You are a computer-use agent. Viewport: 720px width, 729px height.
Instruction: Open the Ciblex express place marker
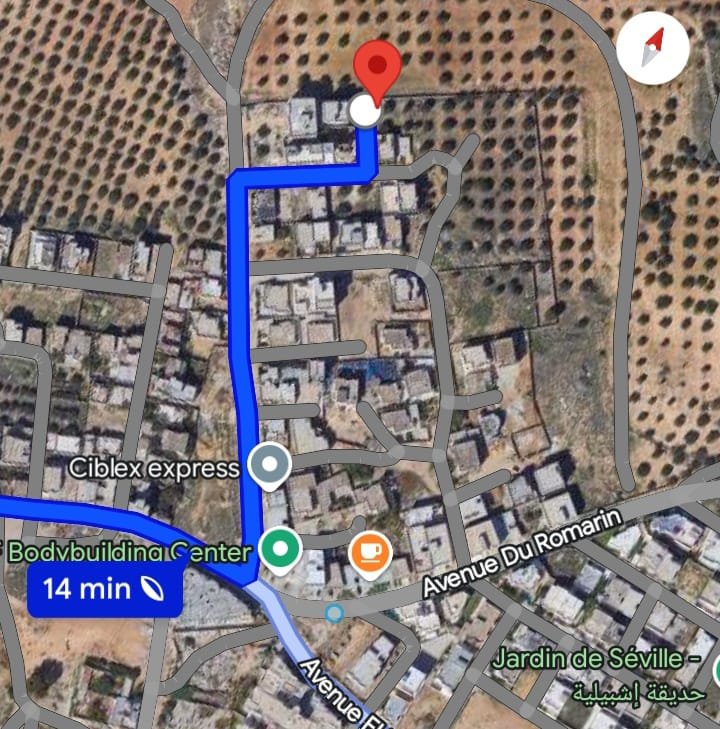tap(269, 466)
